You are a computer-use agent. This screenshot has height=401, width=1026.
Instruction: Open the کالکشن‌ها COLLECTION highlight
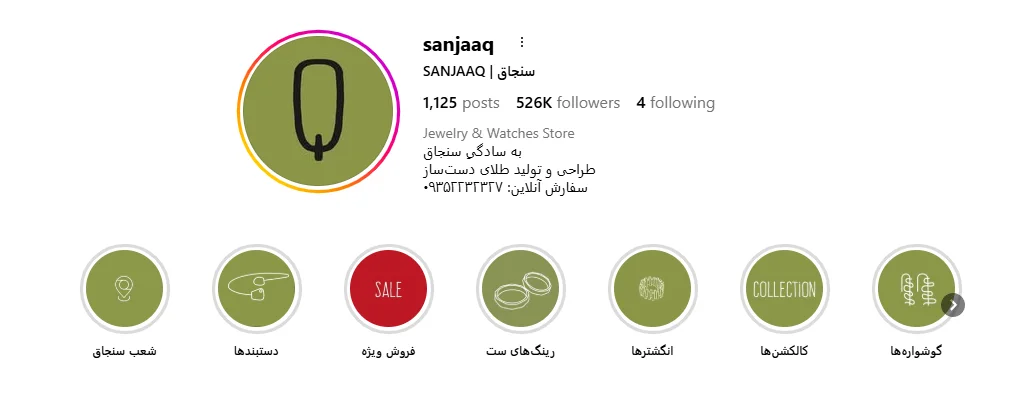point(785,289)
